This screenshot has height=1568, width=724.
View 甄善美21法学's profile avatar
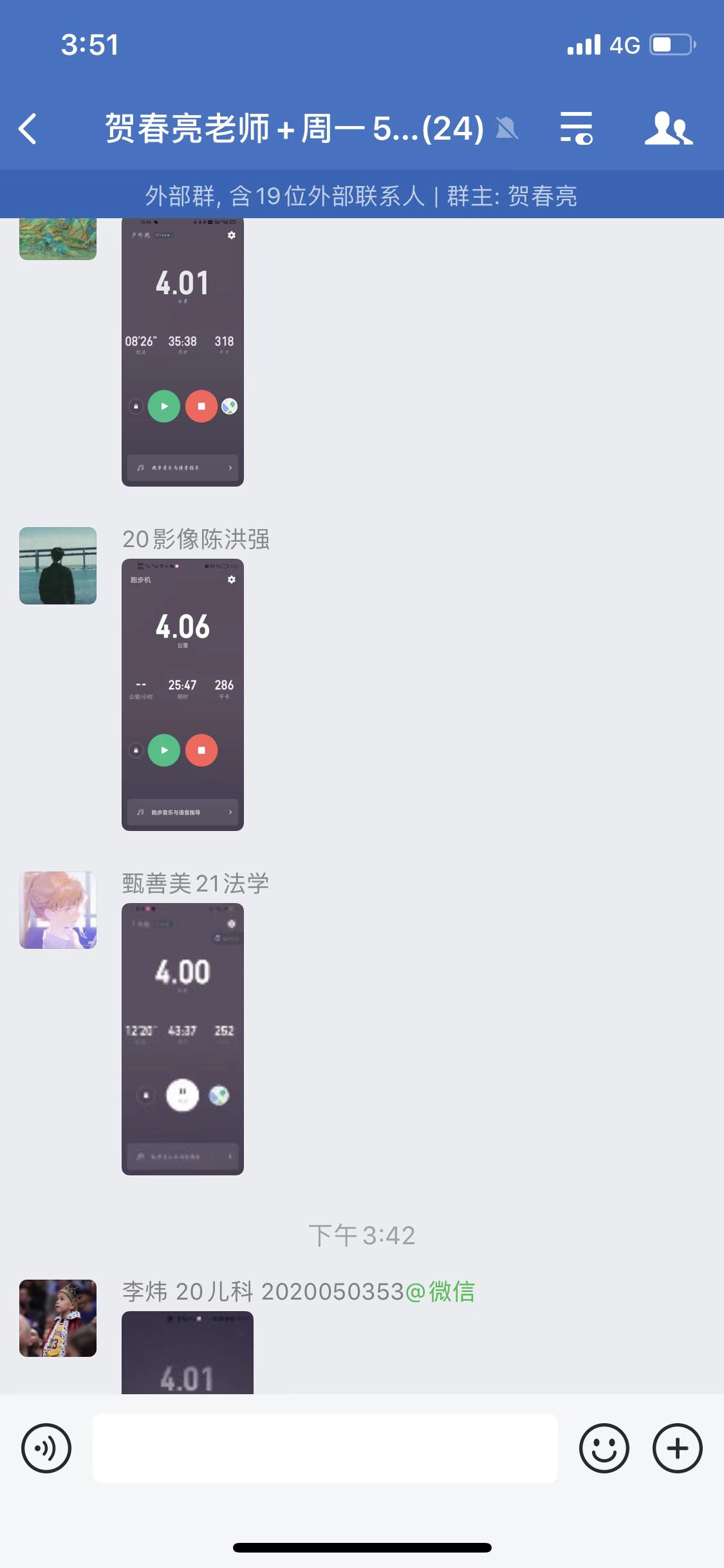tap(58, 910)
